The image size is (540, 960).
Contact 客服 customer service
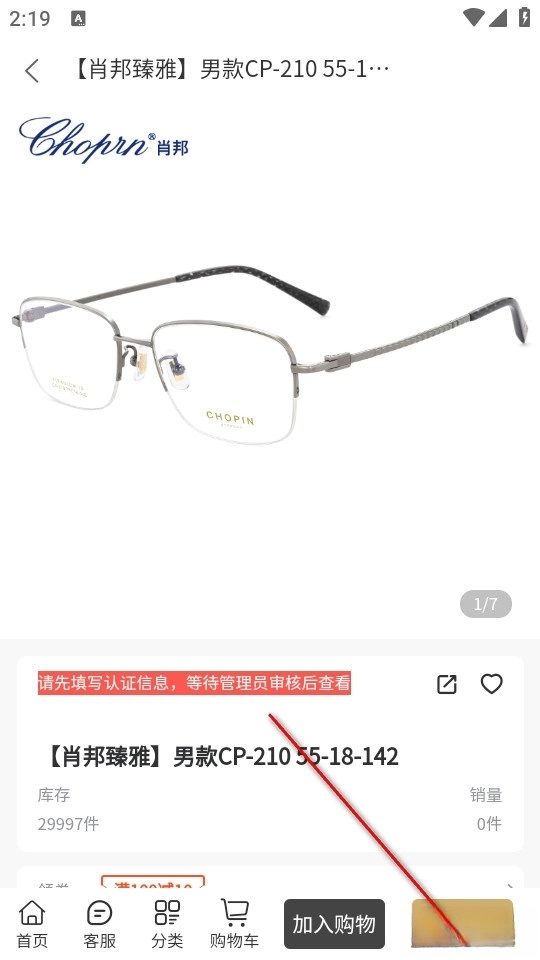point(99,924)
